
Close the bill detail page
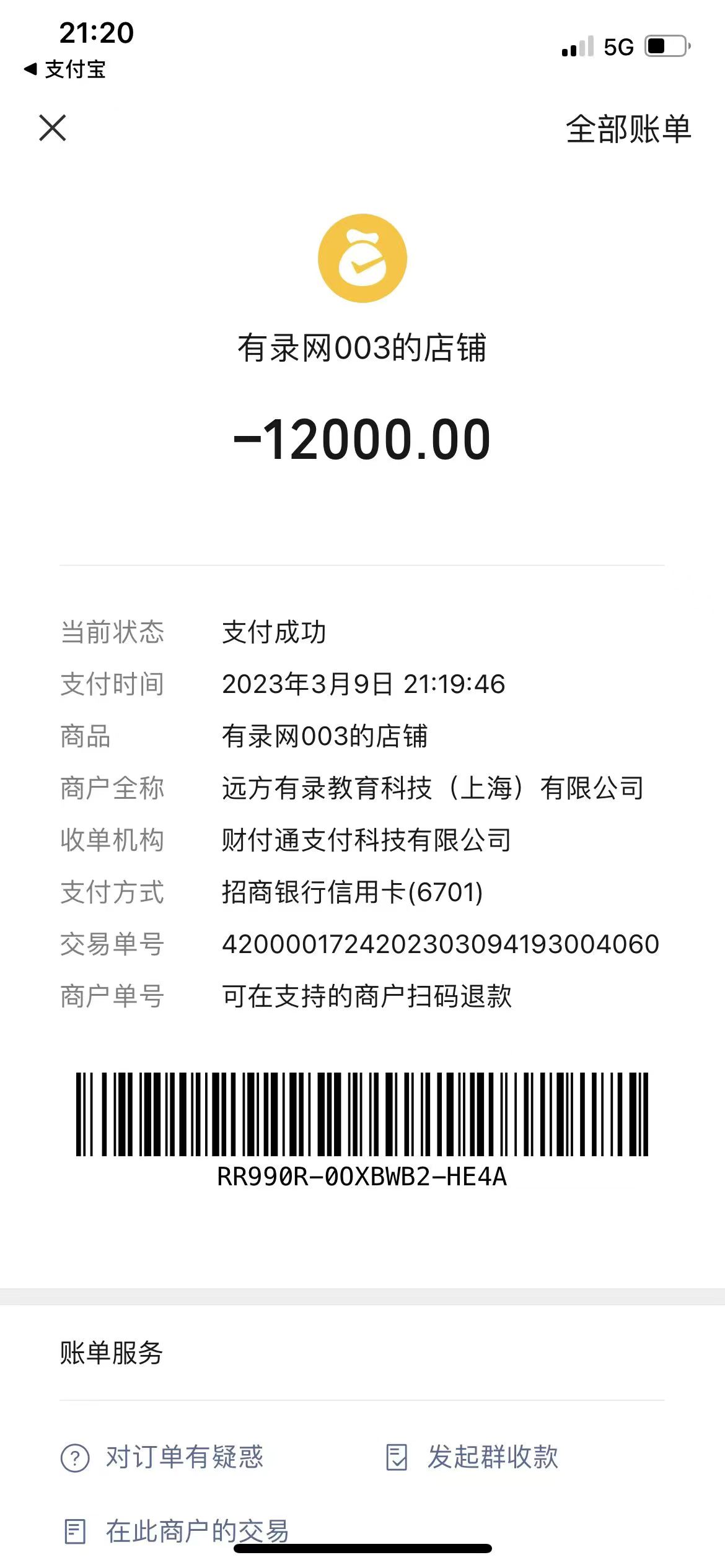(x=53, y=128)
